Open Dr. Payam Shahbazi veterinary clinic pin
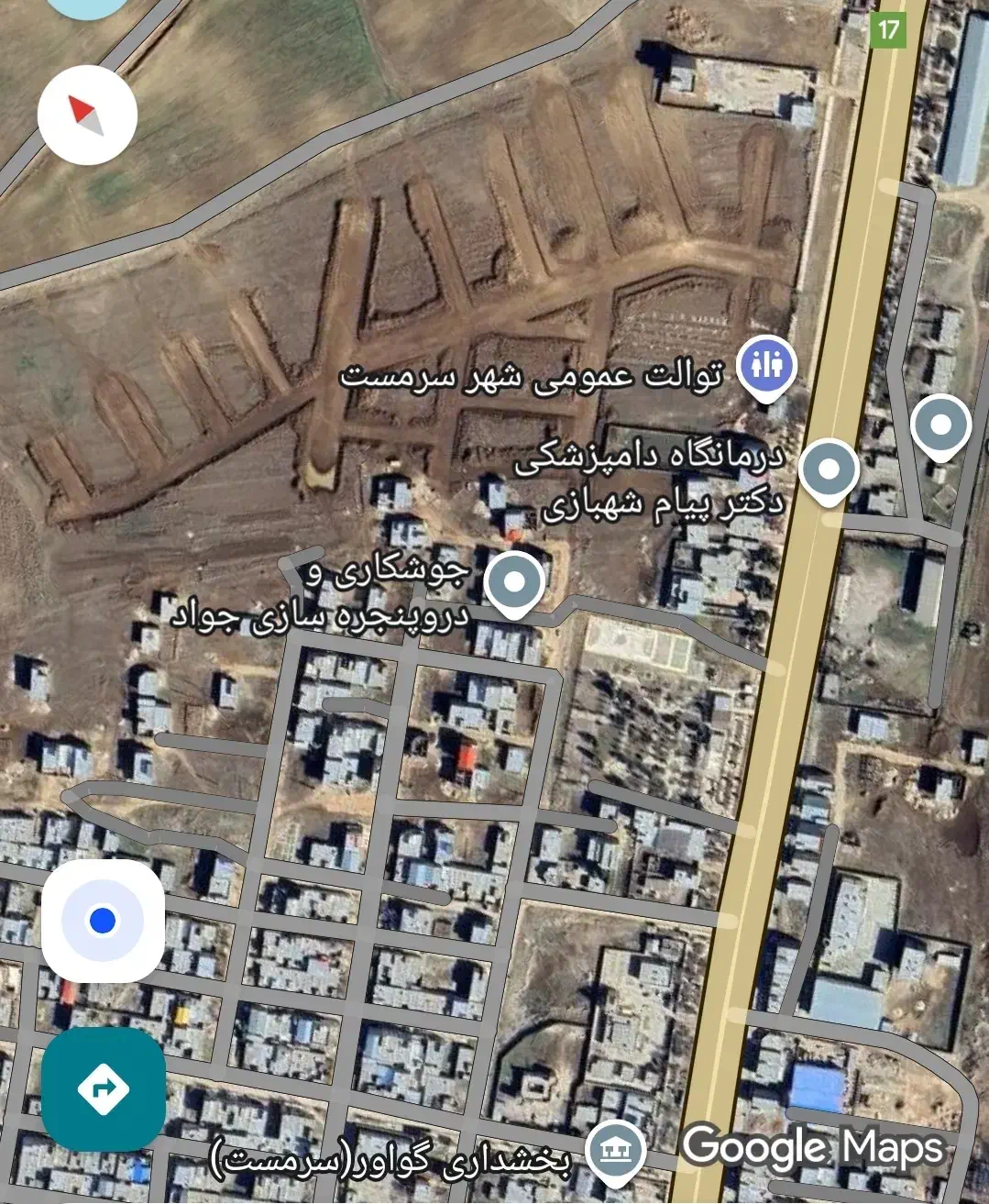This screenshot has width=989, height=1204. tap(828, 469)
